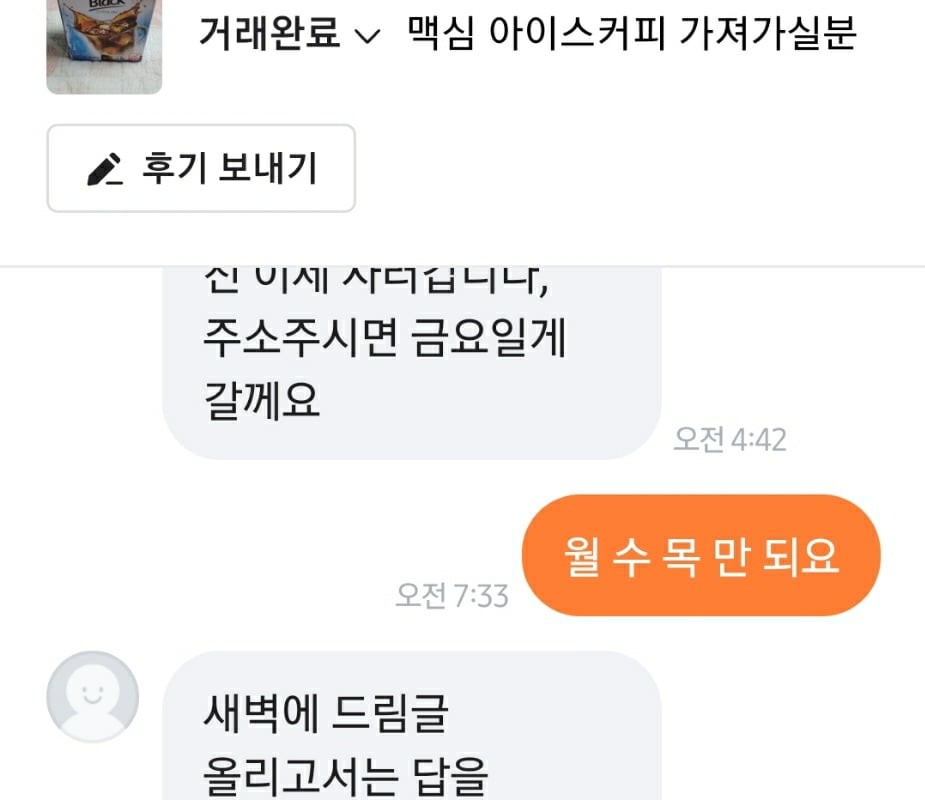Tap the 후기 보내기 button
925x800 pixels.
coord(201,168)
